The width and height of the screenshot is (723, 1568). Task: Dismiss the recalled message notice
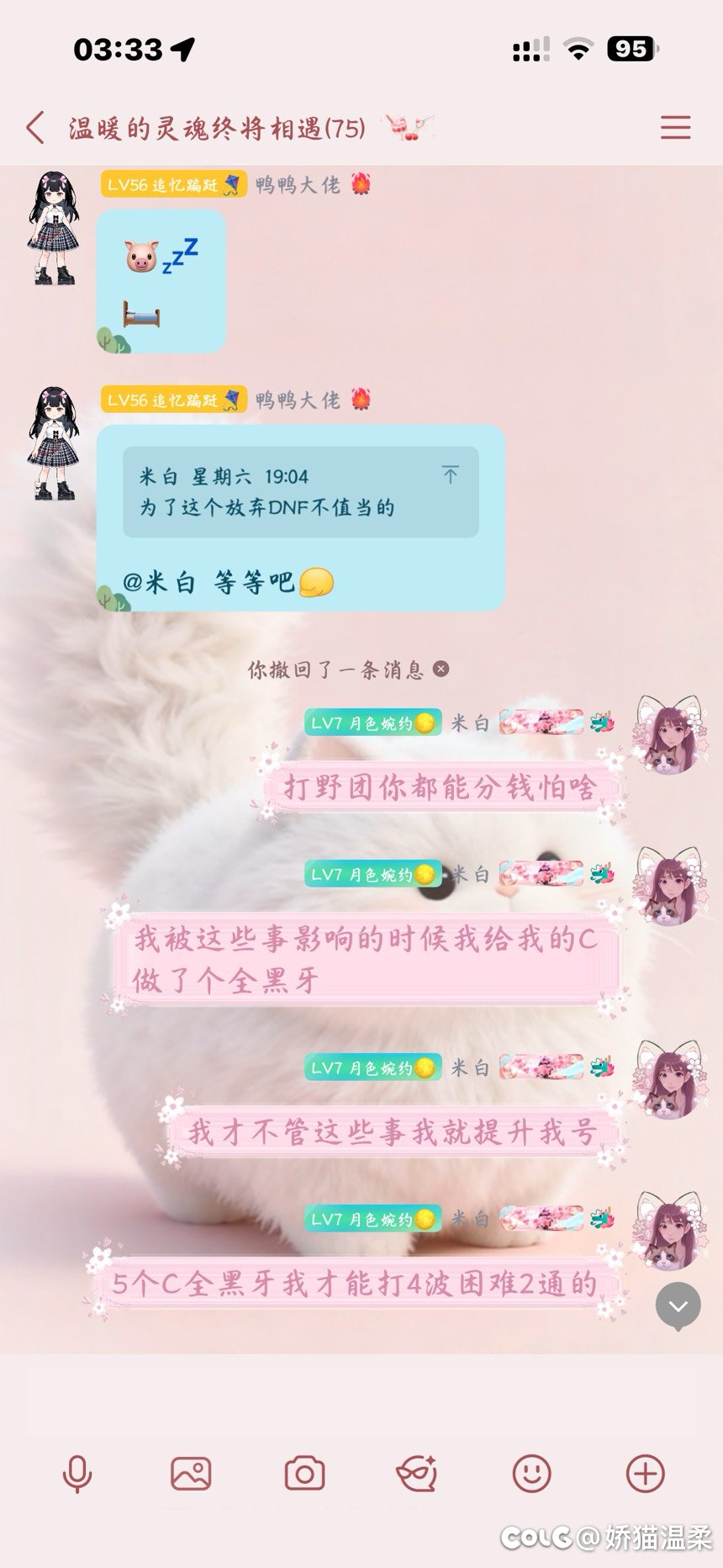pos(441,669)
